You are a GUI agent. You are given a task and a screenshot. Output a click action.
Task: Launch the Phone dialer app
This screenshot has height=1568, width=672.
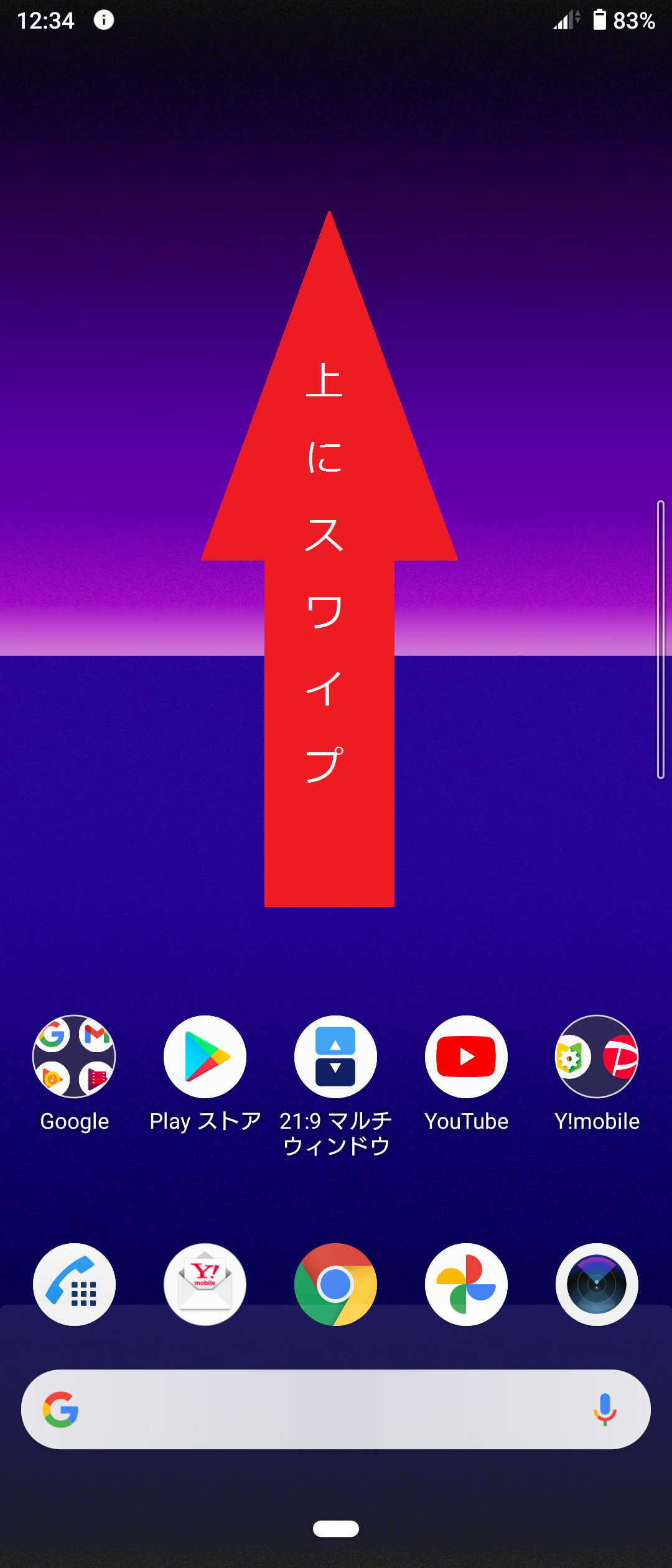click(74, 1285)
